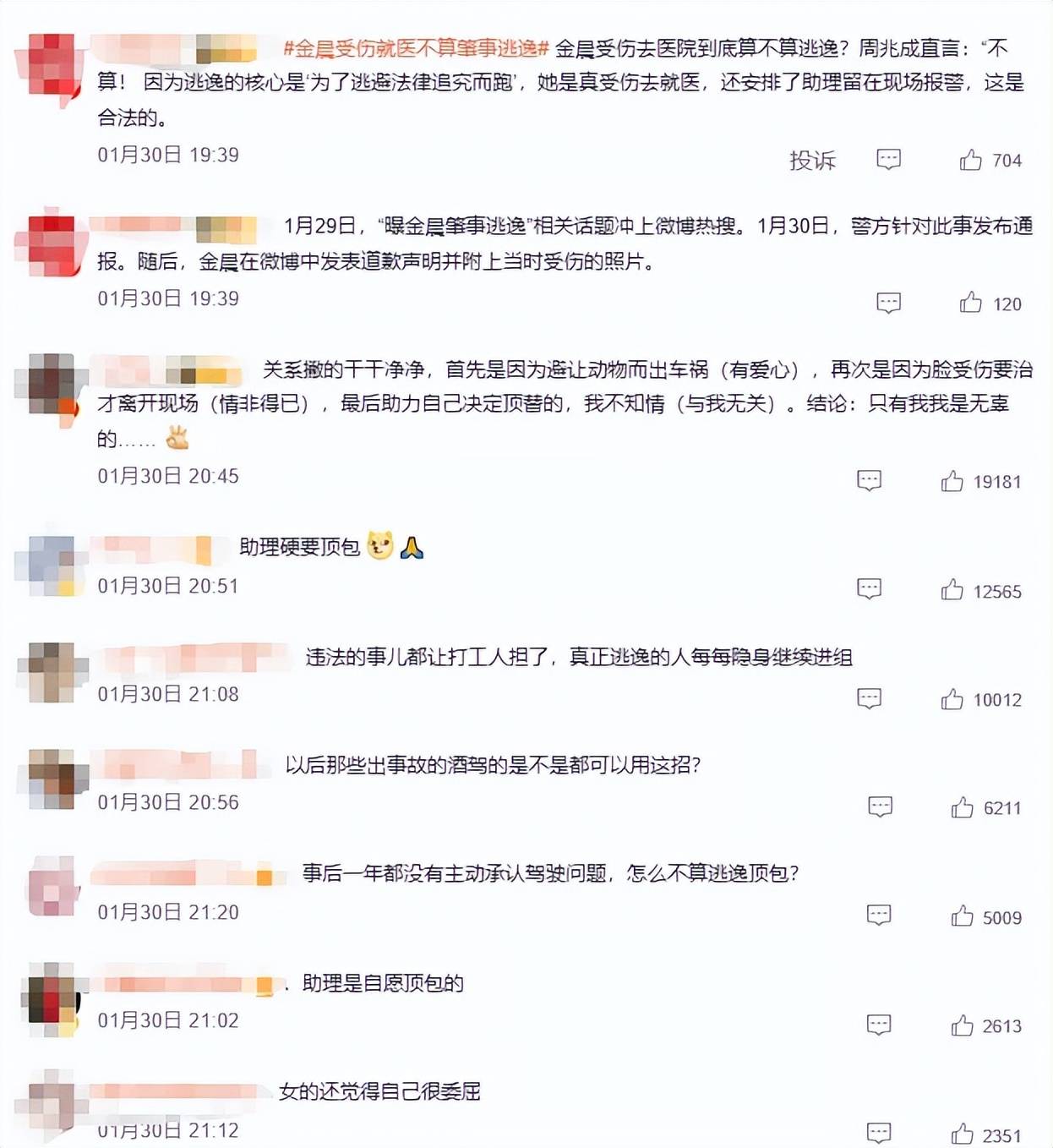Screen dimensions: 1053x1148
Task: Like the 助理是自愿顶包的 comment
Action: pyautogui.click(x=963, y=1025)
